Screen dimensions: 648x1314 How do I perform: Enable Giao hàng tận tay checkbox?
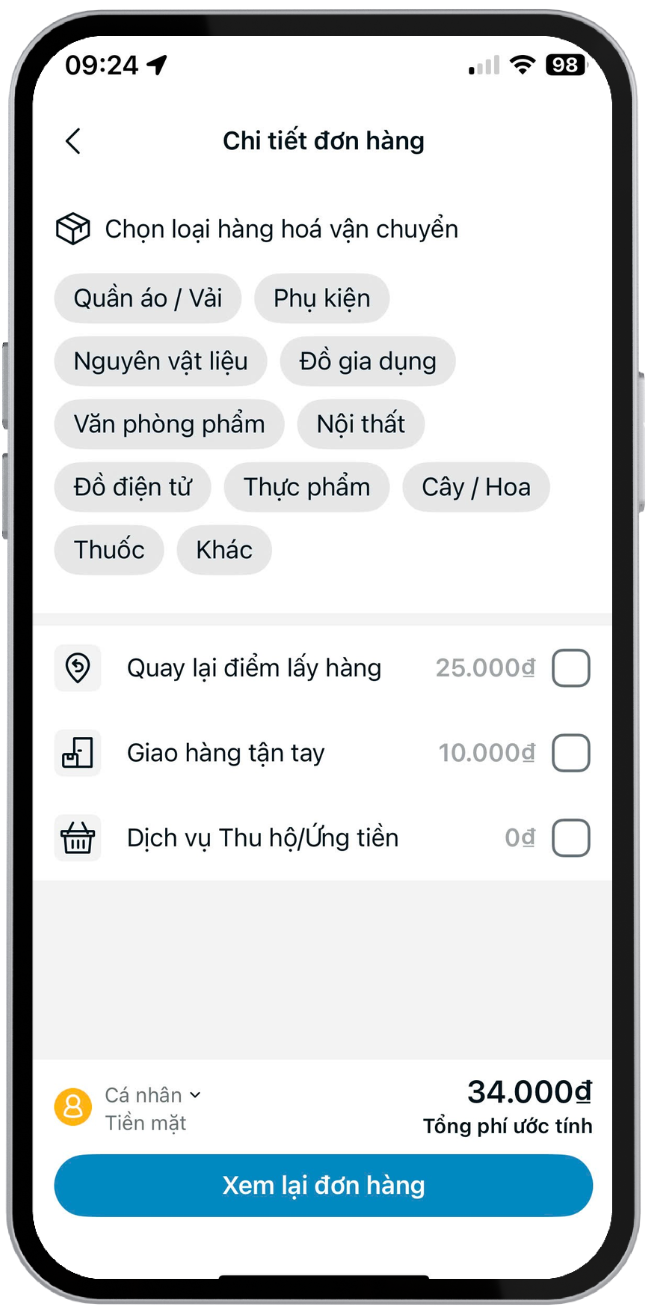pos(570,753)
